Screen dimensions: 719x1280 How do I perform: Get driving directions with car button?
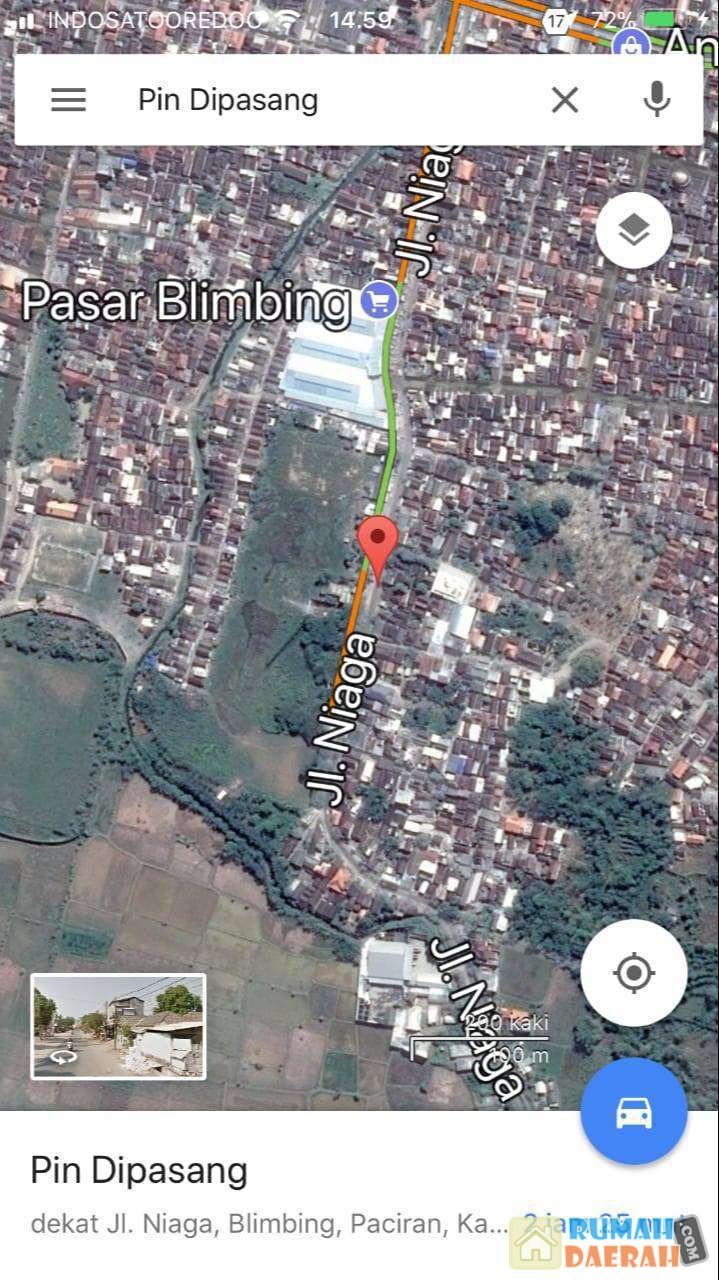633,1111
